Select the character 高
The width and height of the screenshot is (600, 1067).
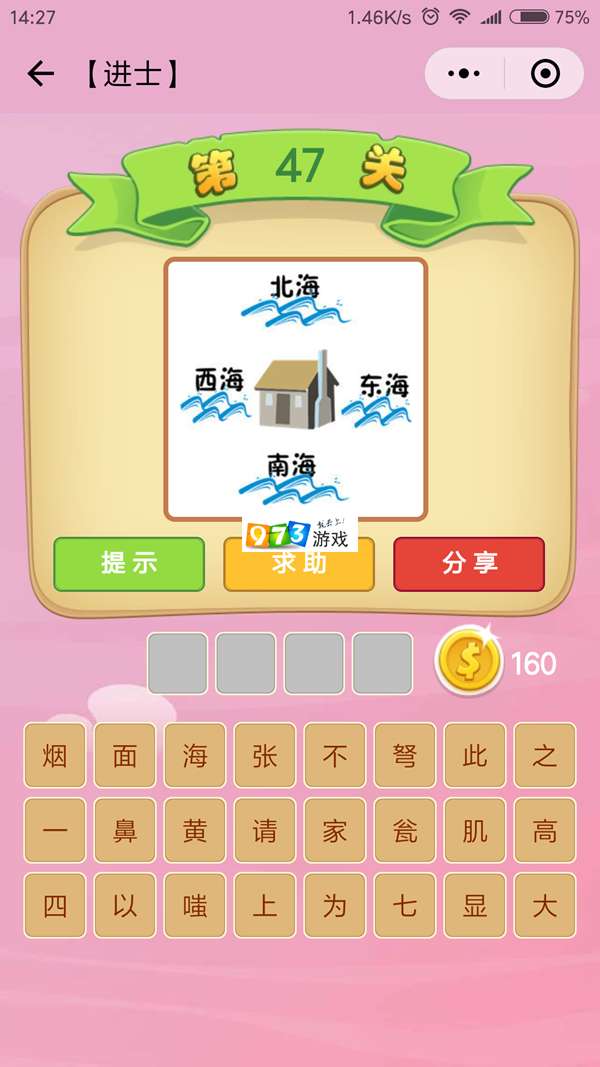(x=545, y=831)
